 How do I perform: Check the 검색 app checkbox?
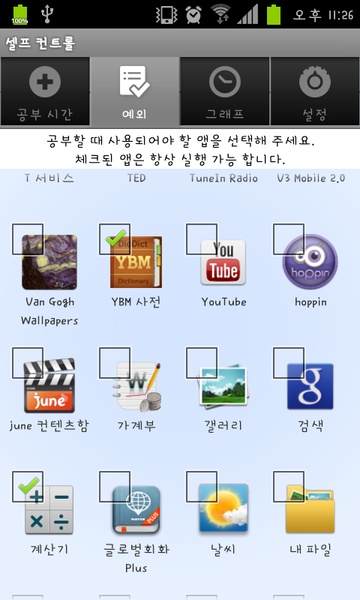(288, 363)
